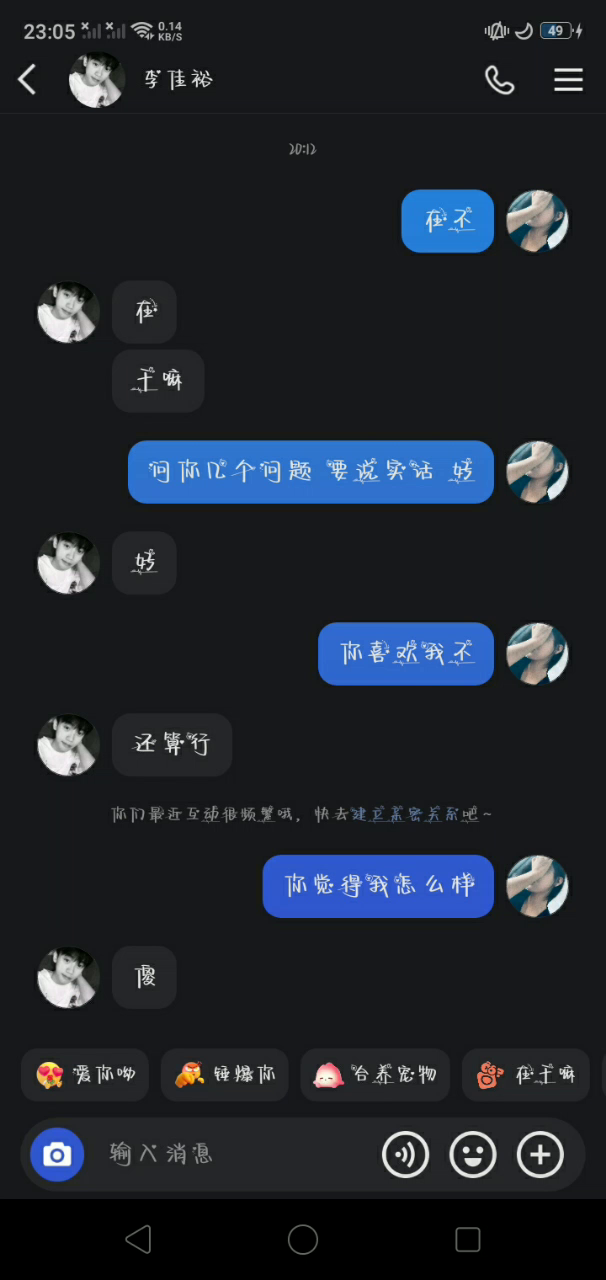
Task: Tap the 合养宠物 chip
Action: (x=375, y=1075)
